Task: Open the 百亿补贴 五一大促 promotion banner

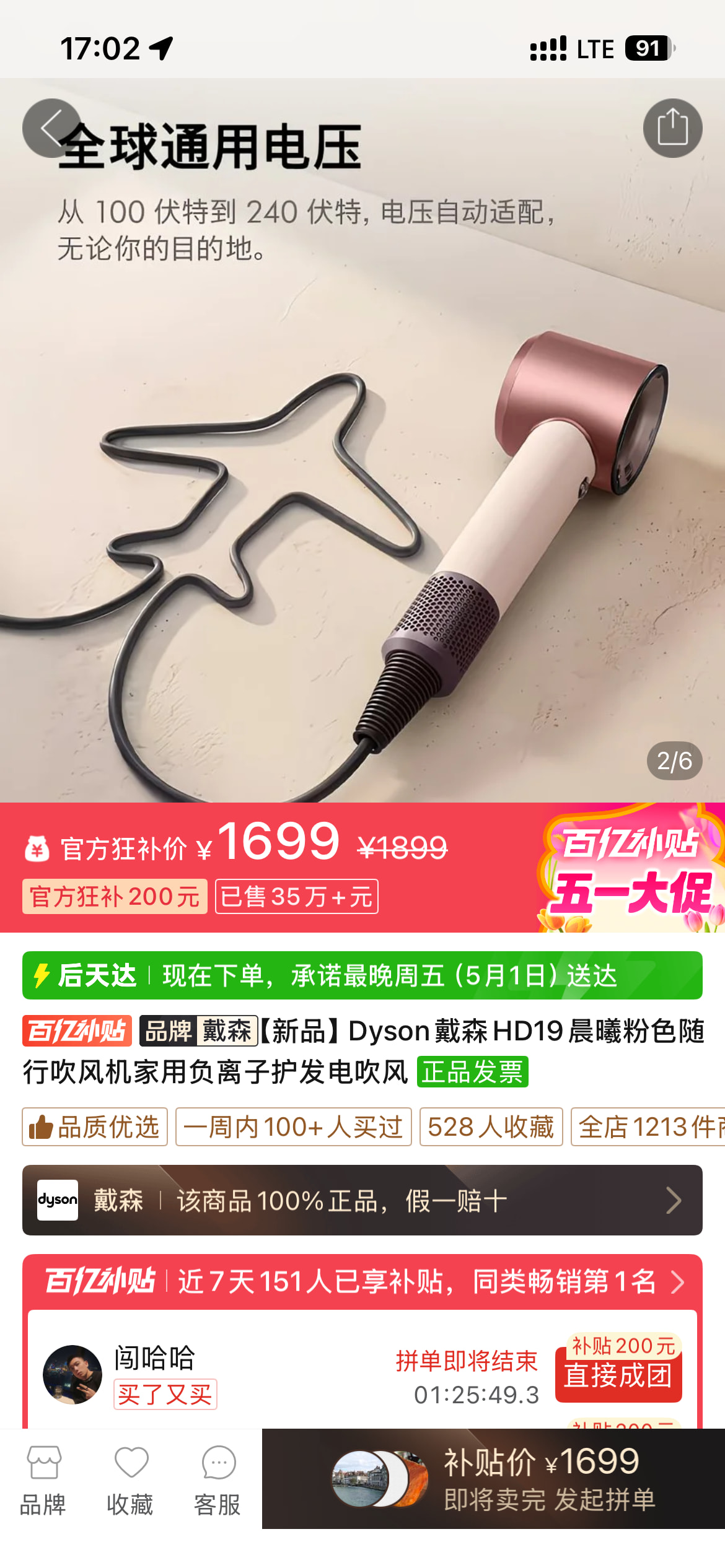Action: [631, 868]
